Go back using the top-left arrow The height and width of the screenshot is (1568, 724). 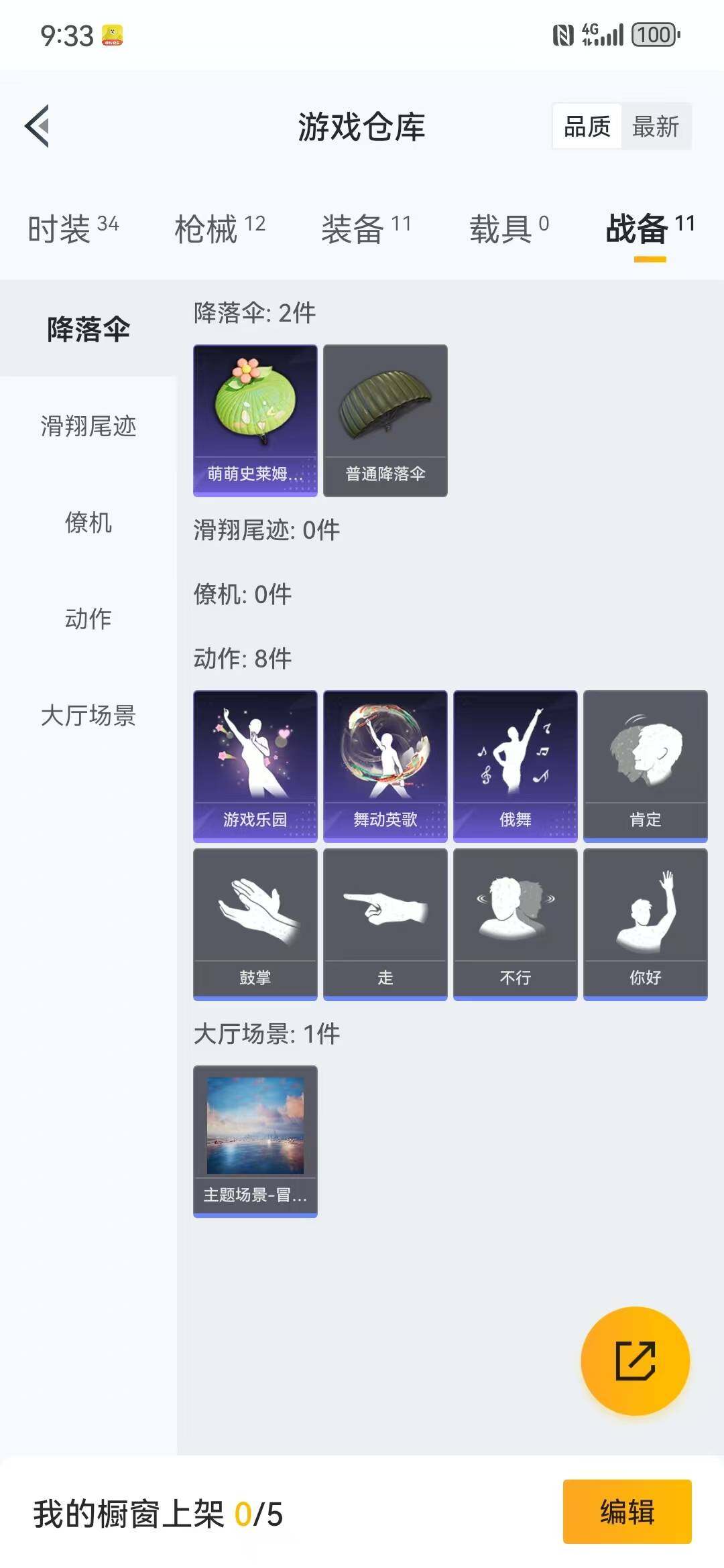coord(38,127)
